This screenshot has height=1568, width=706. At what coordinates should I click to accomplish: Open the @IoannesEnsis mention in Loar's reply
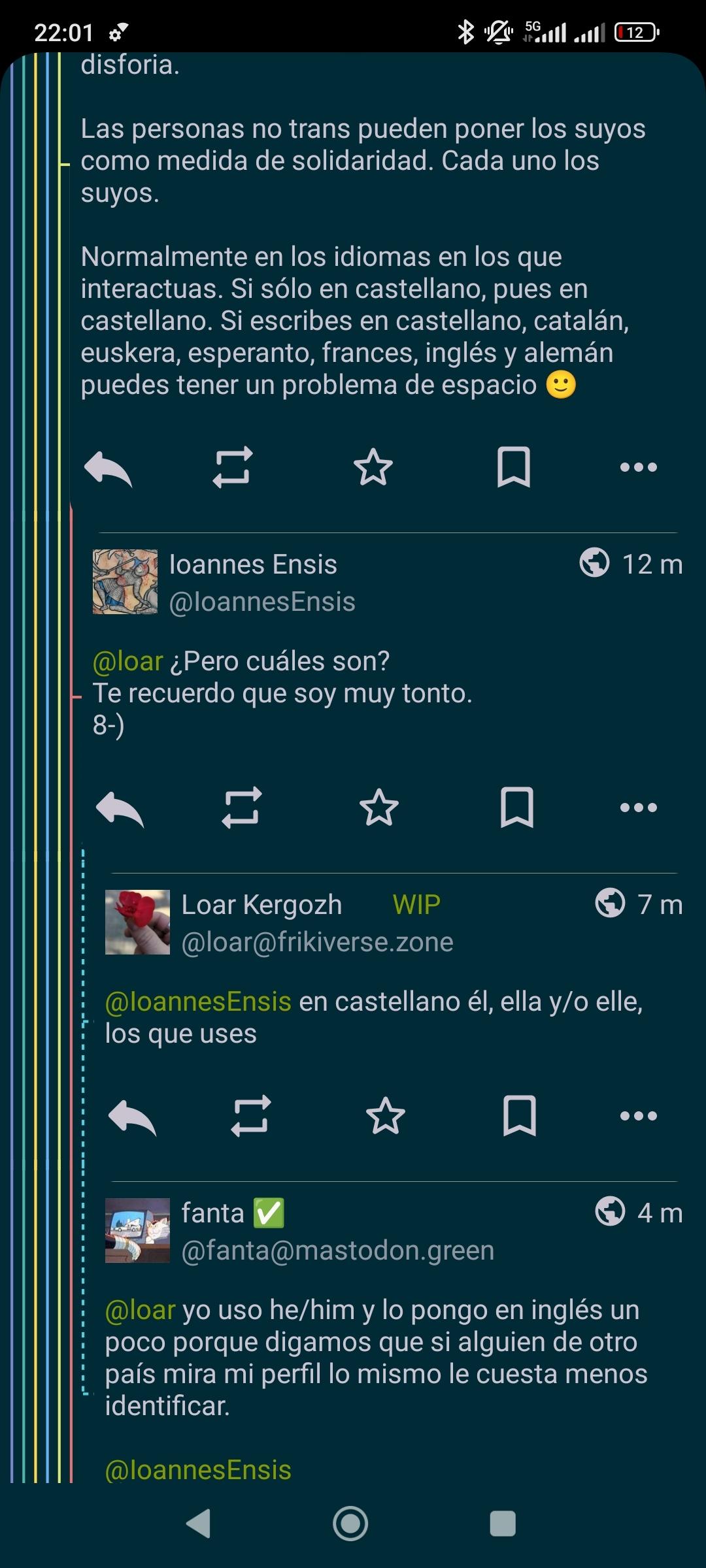tap(198, 1002)
